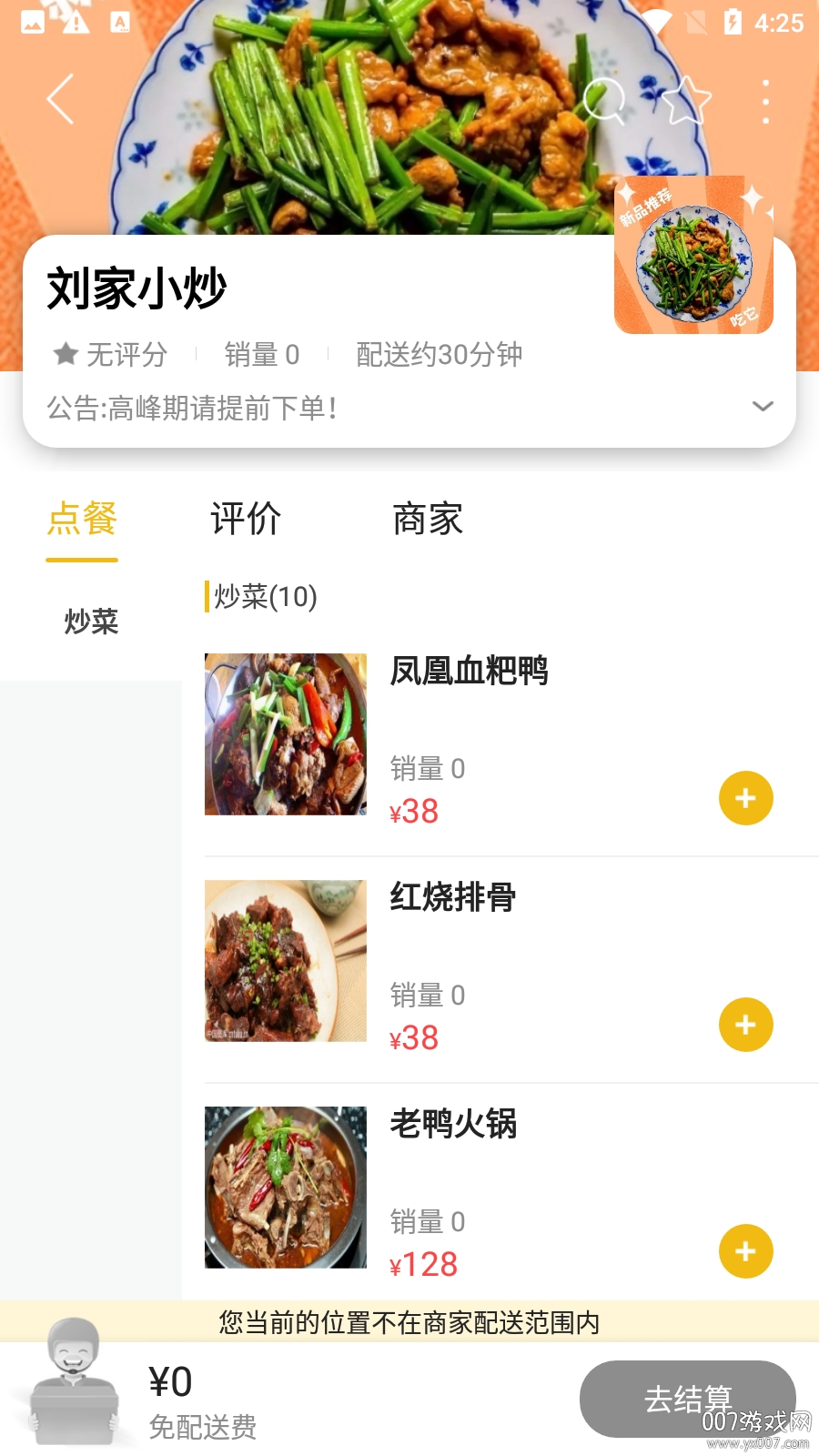The height and width of the screenshot is (1456, 819).
Task: Tap the back arrow to exit shop page
Action: [60, 99]
